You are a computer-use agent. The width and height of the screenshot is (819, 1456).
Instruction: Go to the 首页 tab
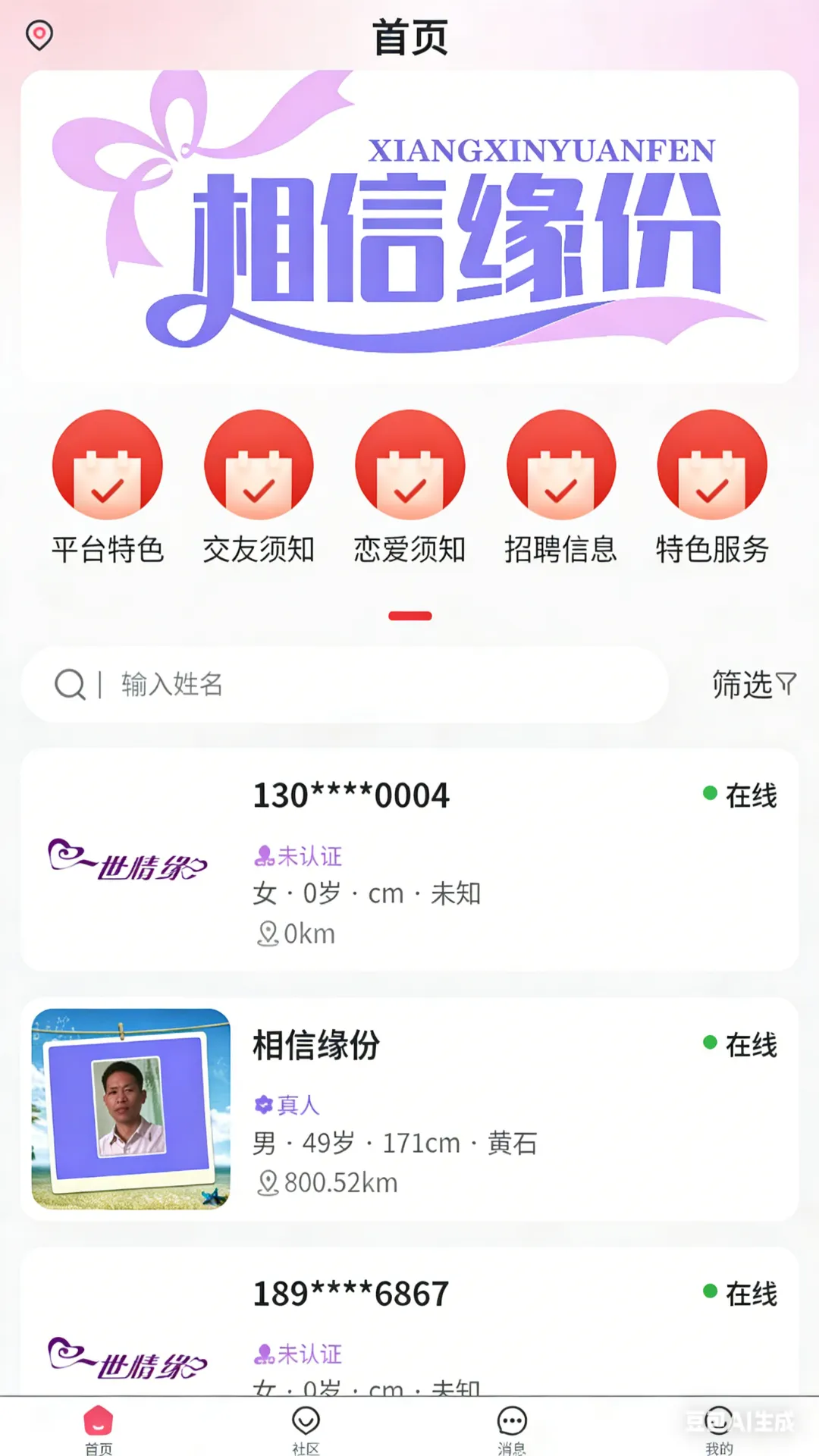pos(99,1429)
